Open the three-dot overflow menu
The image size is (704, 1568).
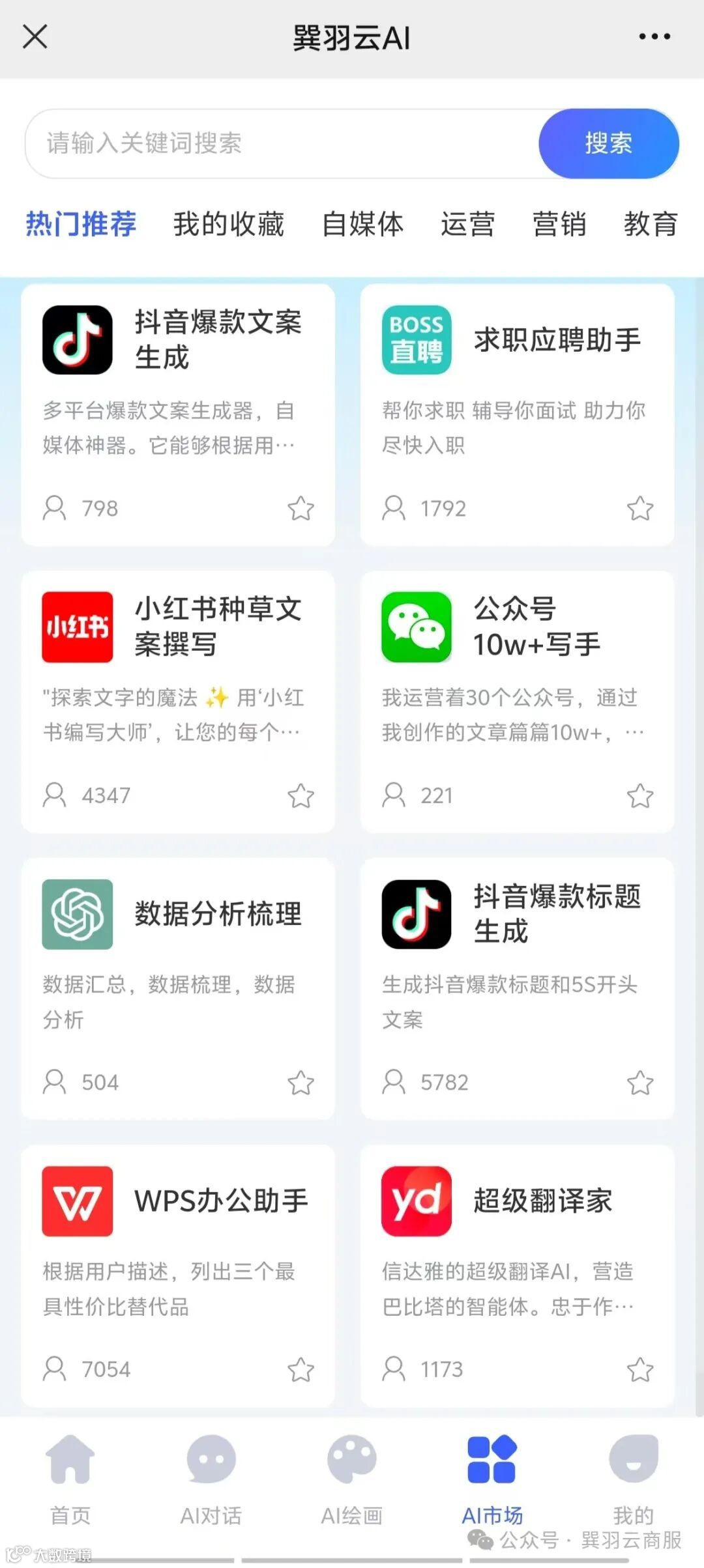(654, 36)
